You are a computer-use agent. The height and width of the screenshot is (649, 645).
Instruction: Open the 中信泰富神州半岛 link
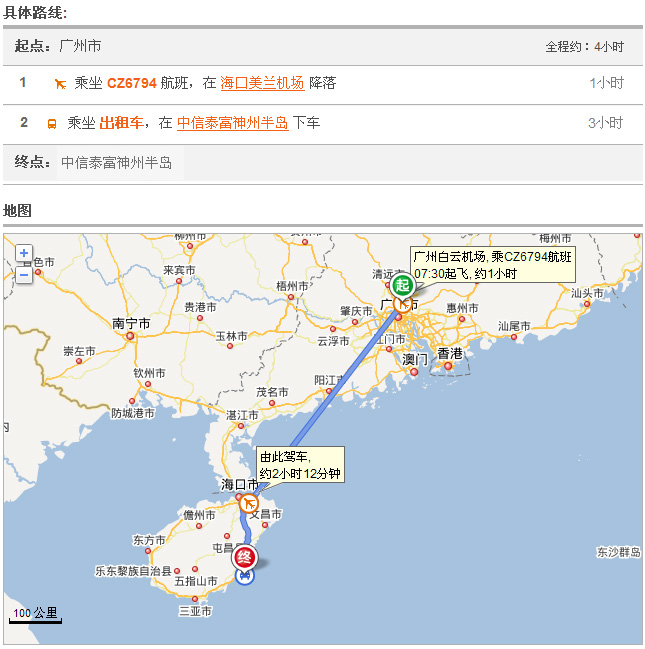coord(232,123)
